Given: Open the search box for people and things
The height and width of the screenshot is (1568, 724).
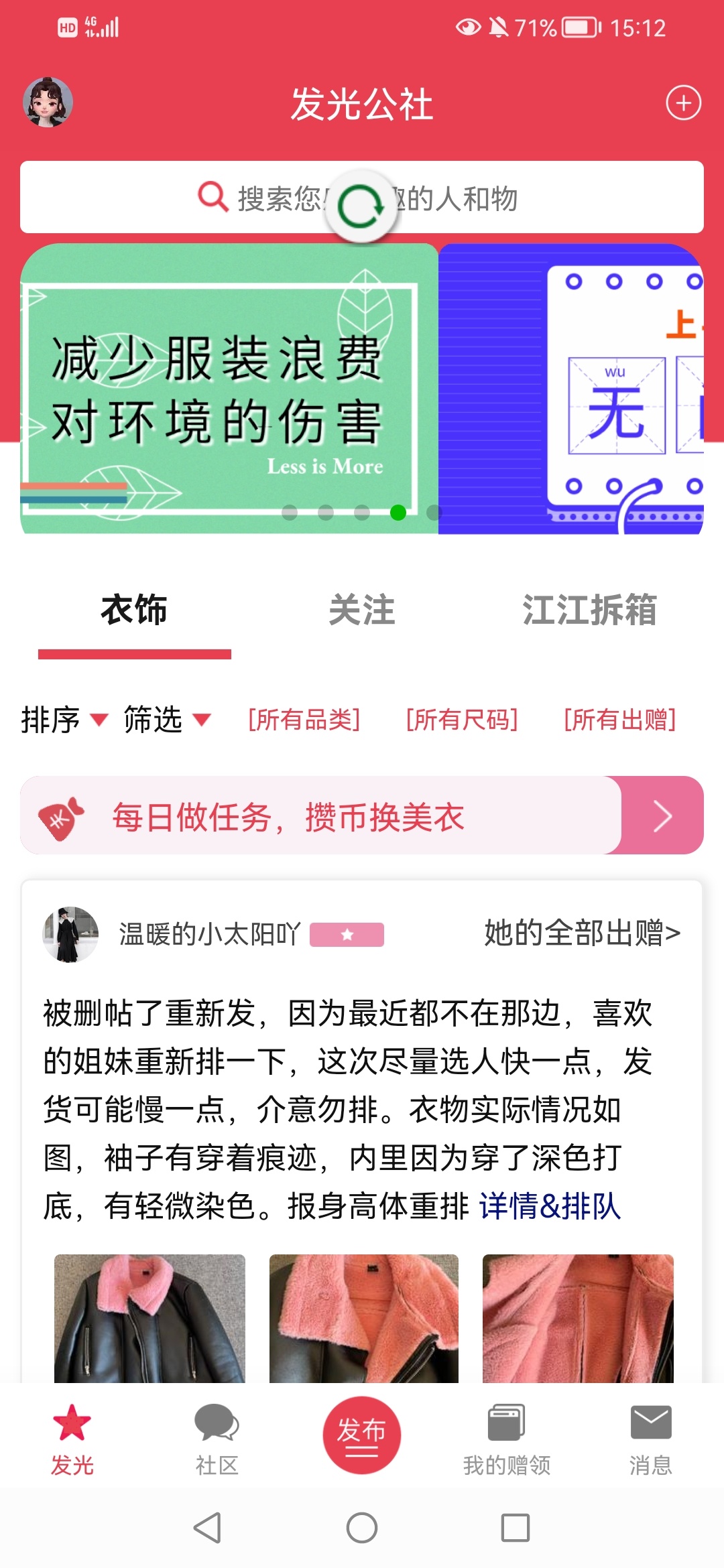Looking at the screenshot, I should tap(362, 198).
